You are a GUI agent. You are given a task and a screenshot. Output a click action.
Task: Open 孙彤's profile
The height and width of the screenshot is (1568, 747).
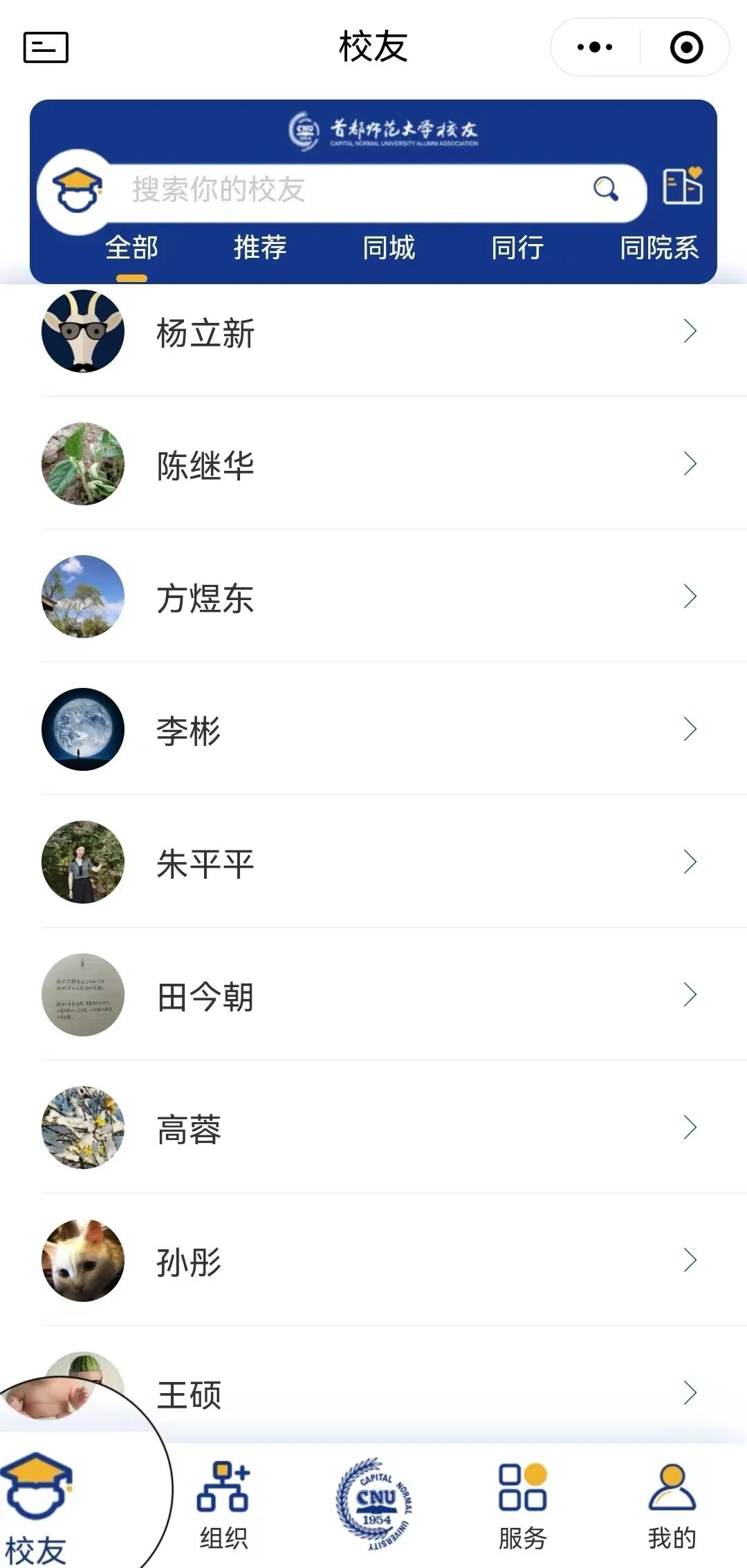(x=373, y=1261)
